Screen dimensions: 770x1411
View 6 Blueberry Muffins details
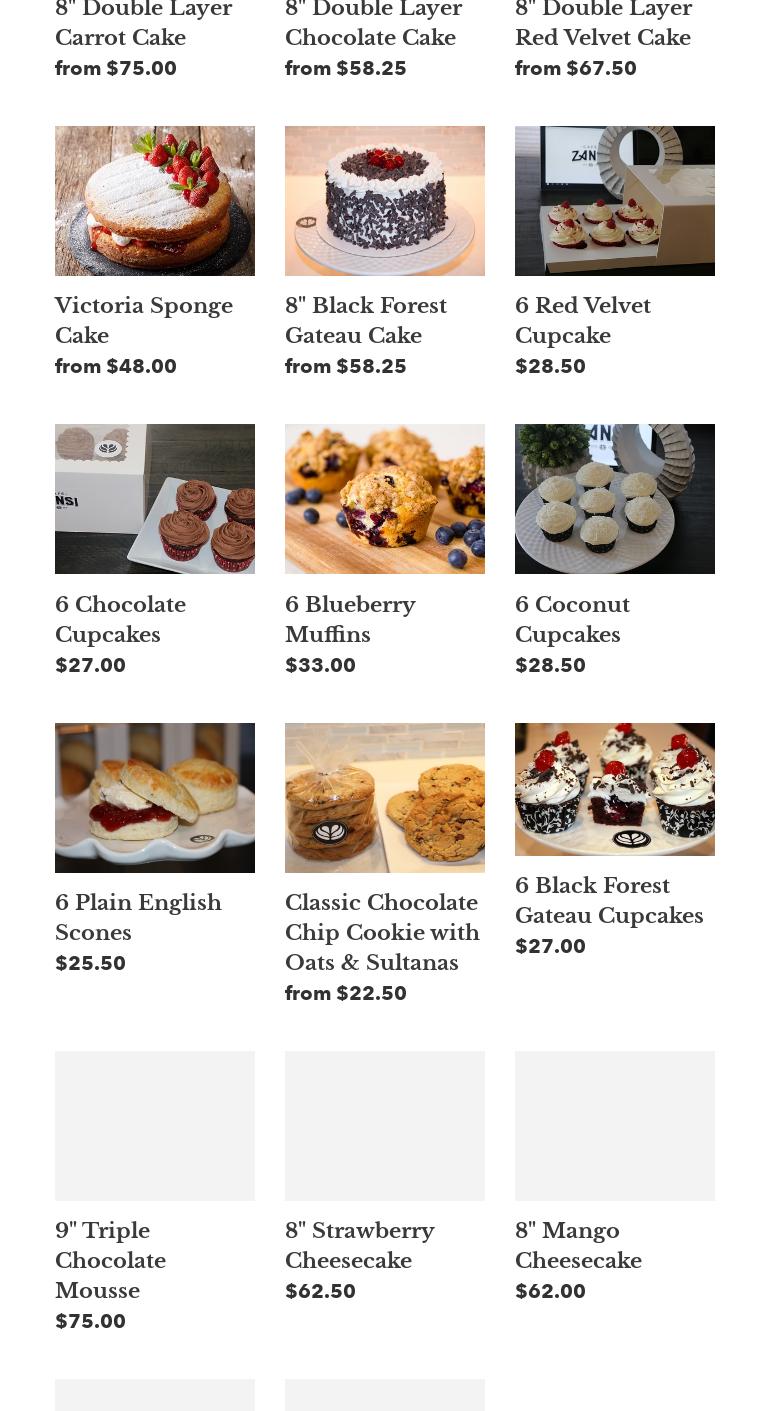click(x=350, y=619)
